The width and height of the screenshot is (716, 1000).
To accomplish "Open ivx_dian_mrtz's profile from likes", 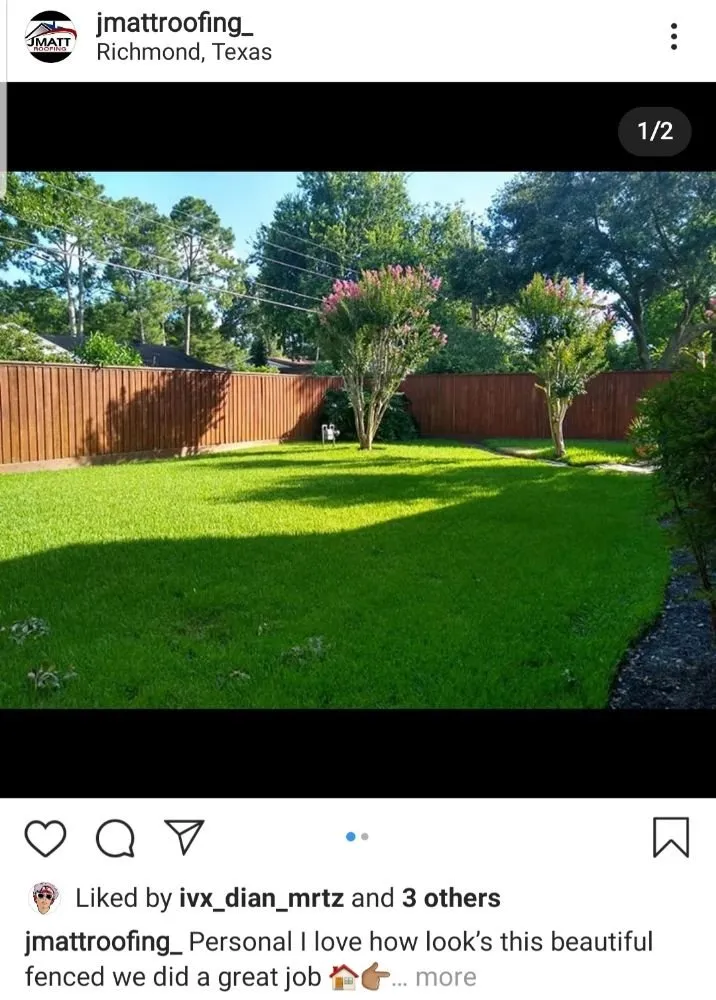I will click(x=260, y=898).
